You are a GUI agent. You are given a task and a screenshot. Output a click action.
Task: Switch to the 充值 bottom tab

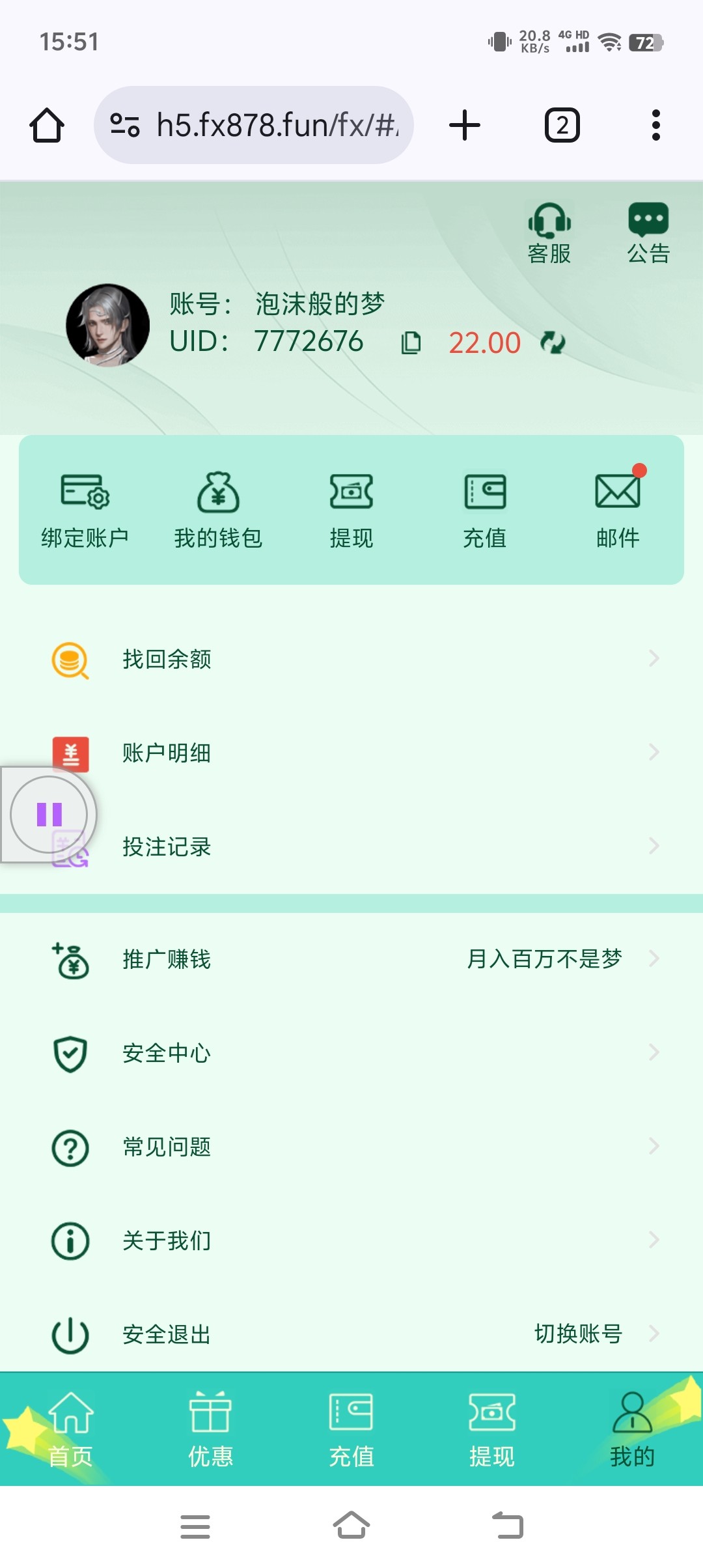coord(351,1429)
